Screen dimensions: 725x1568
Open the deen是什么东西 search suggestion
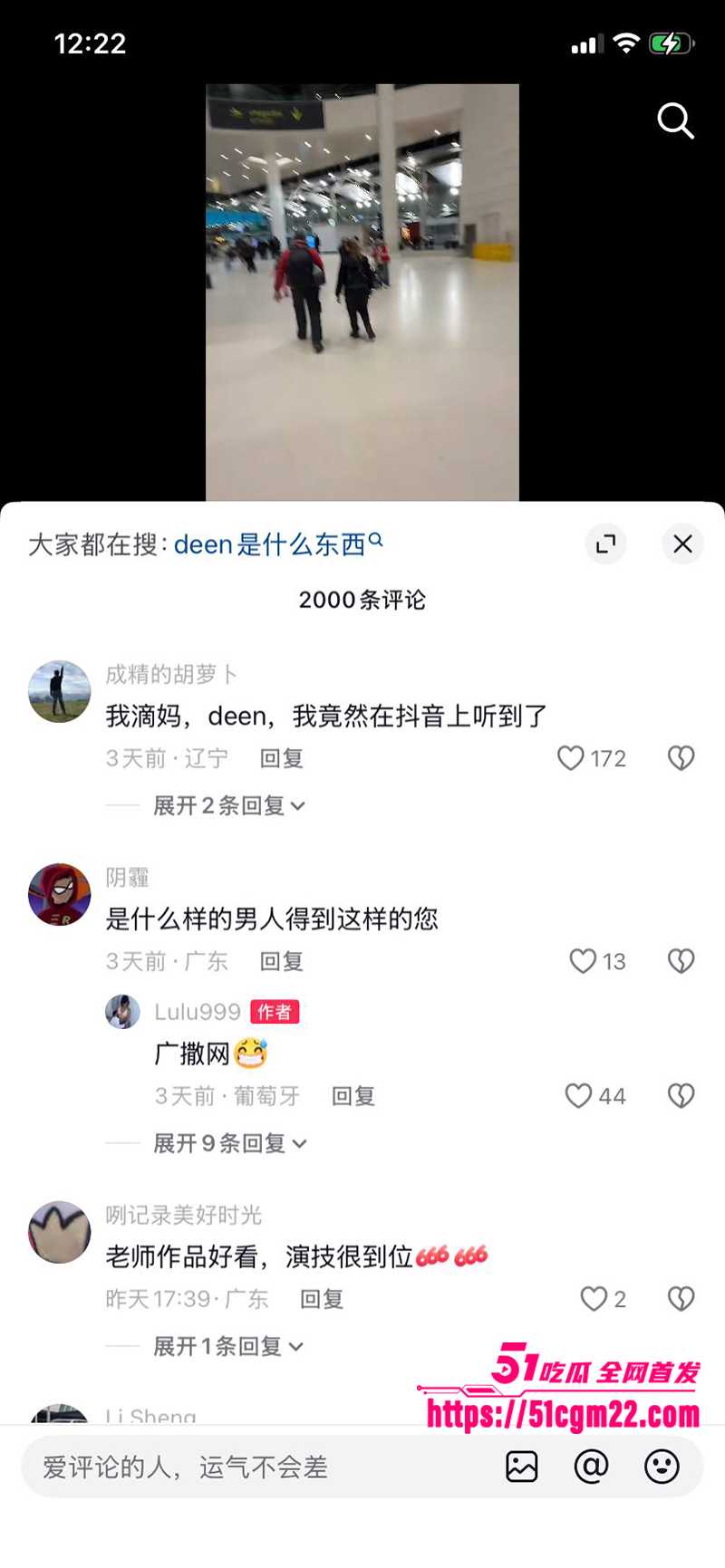267,544
